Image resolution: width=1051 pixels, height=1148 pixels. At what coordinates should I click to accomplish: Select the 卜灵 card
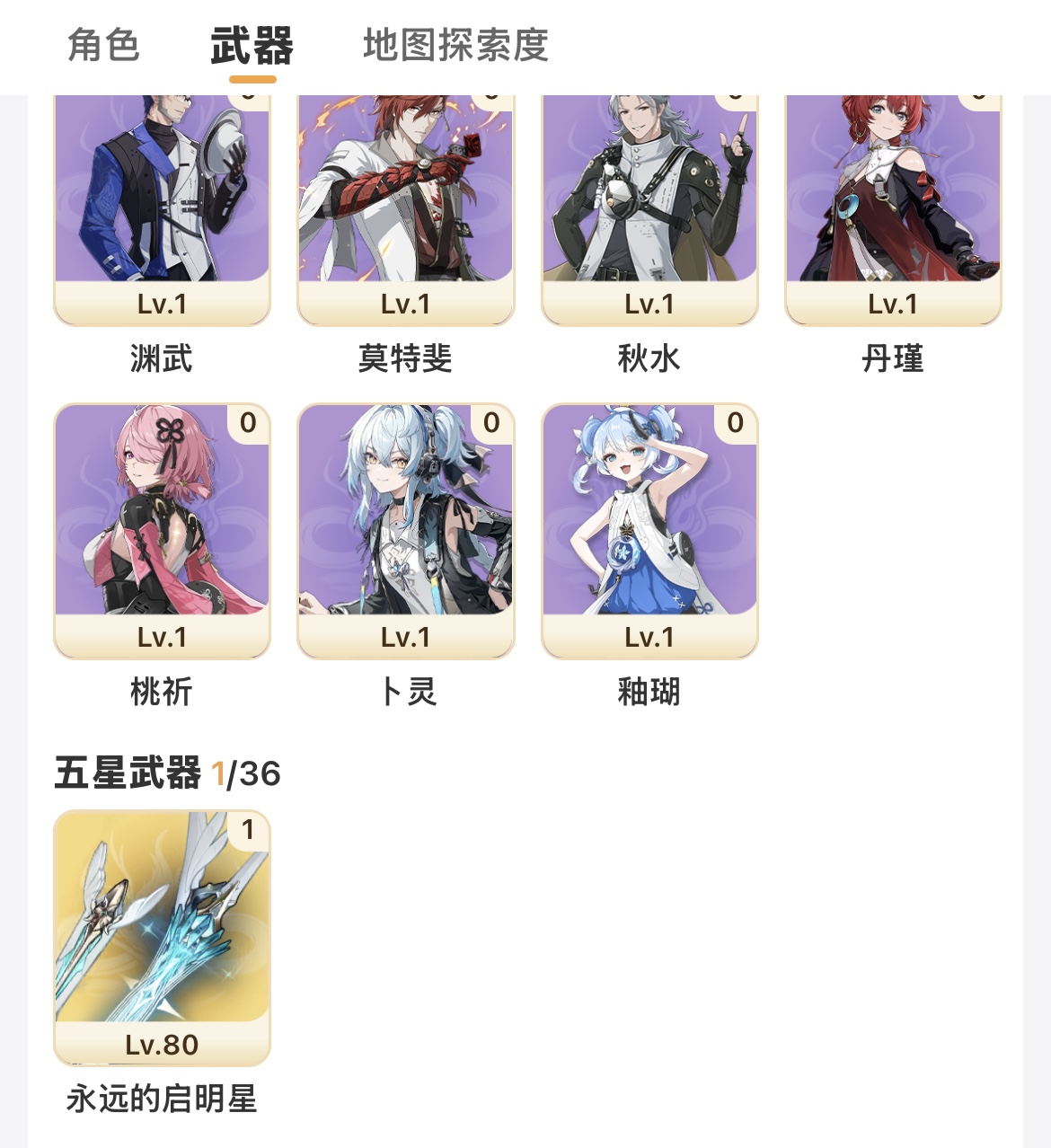[405, 530]
